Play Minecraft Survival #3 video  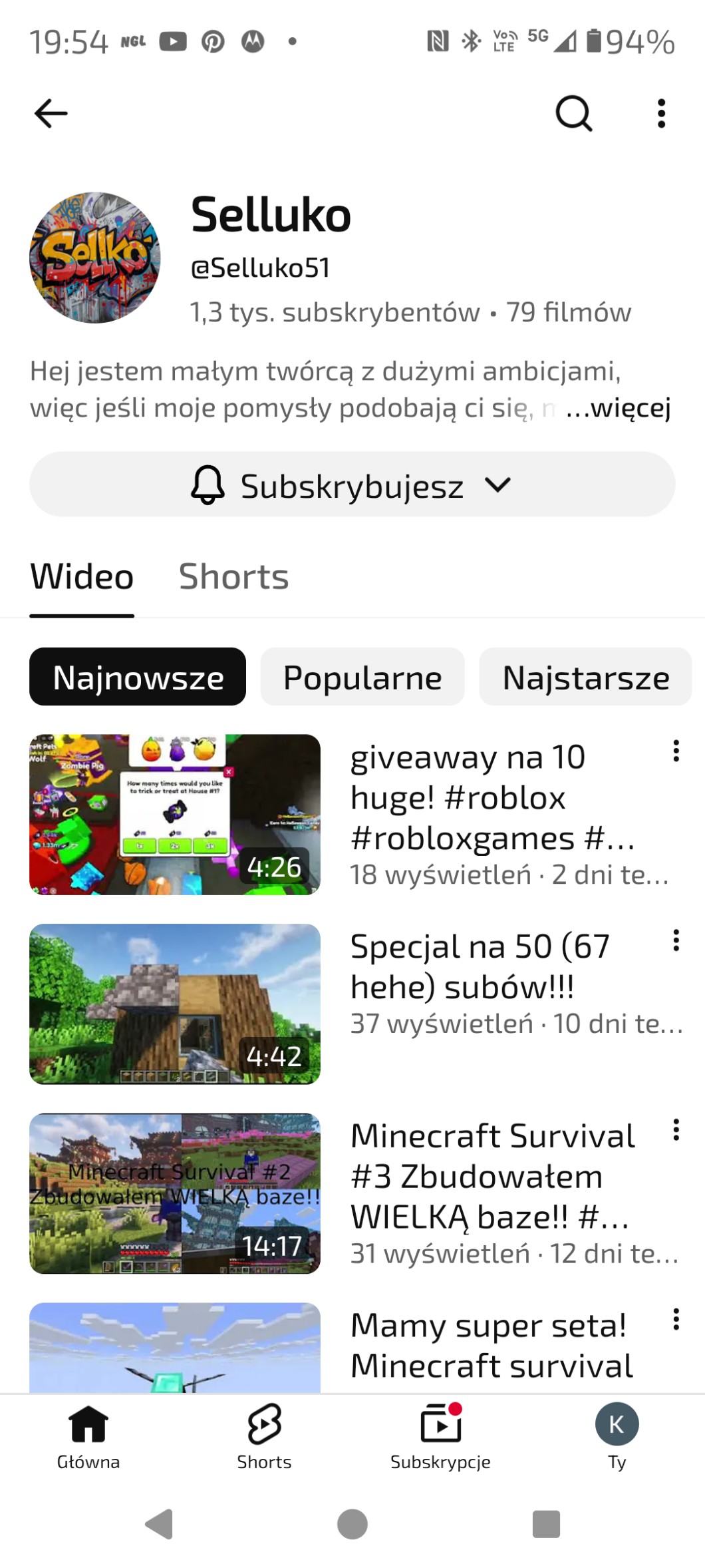175,1193
